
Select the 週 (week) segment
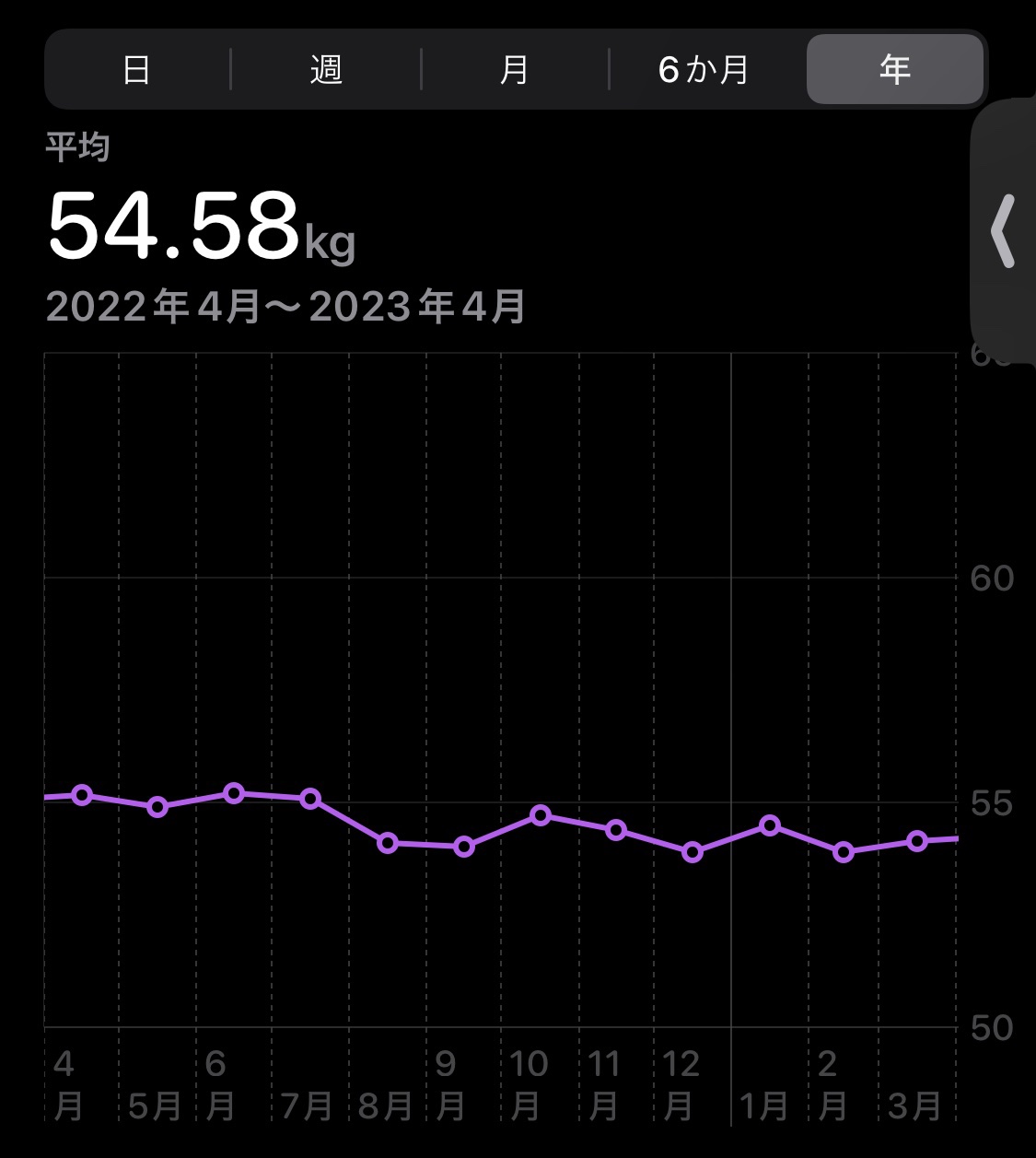coord(326,70)
